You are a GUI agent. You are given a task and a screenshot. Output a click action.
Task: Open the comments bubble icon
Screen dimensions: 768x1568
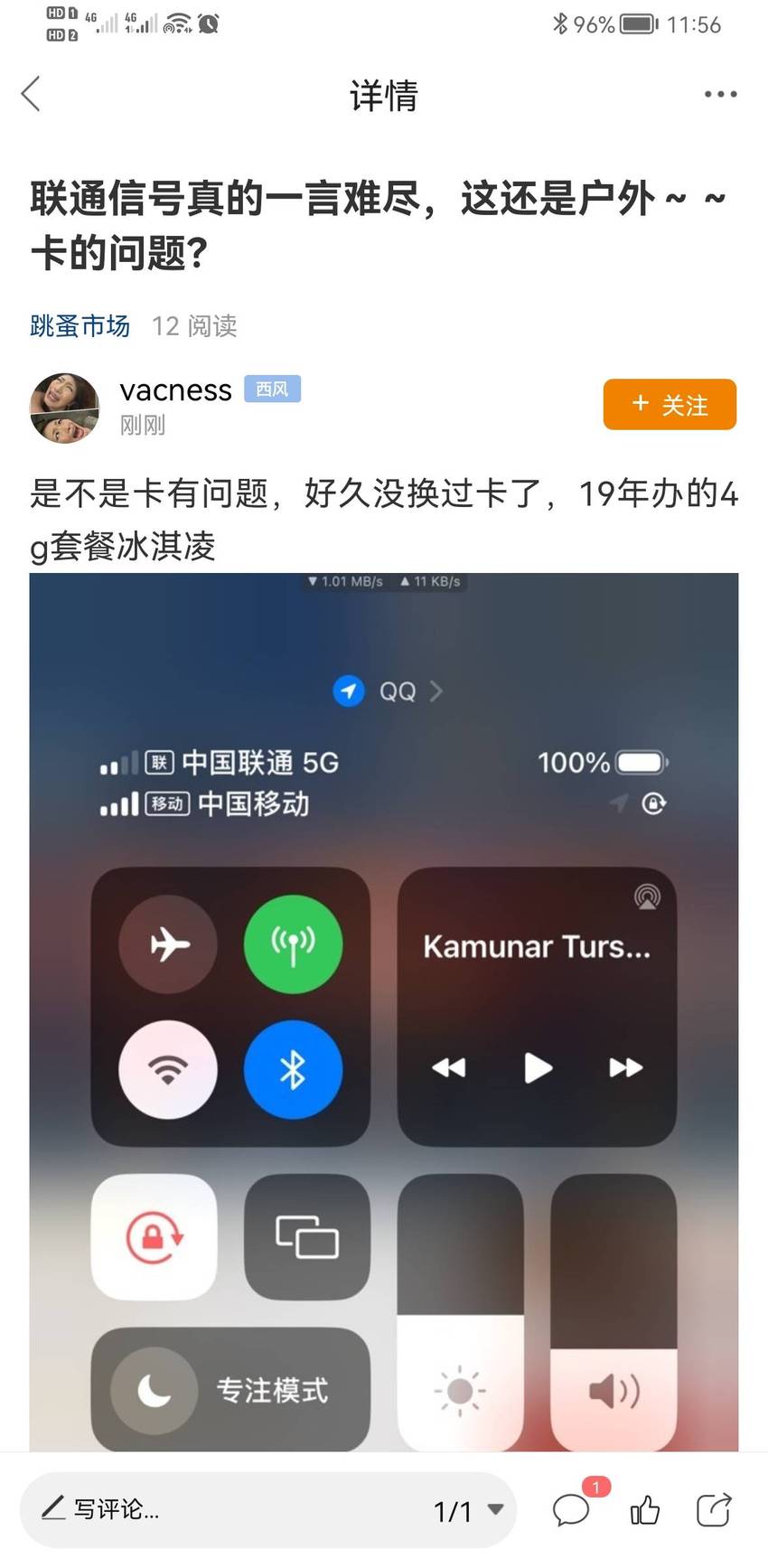(x=572, y=1509)
